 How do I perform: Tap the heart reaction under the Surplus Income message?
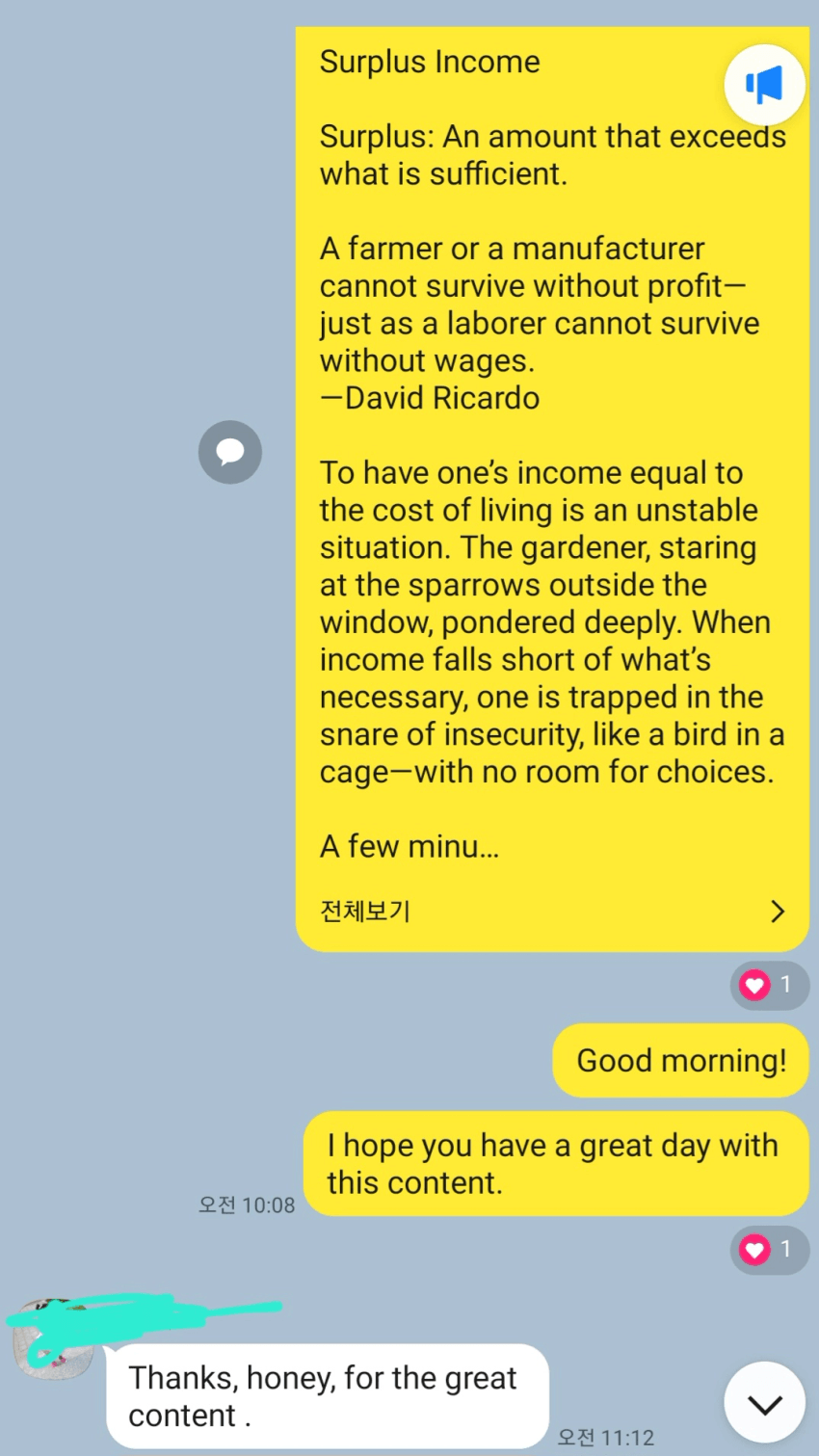click(x=769, y=985)
